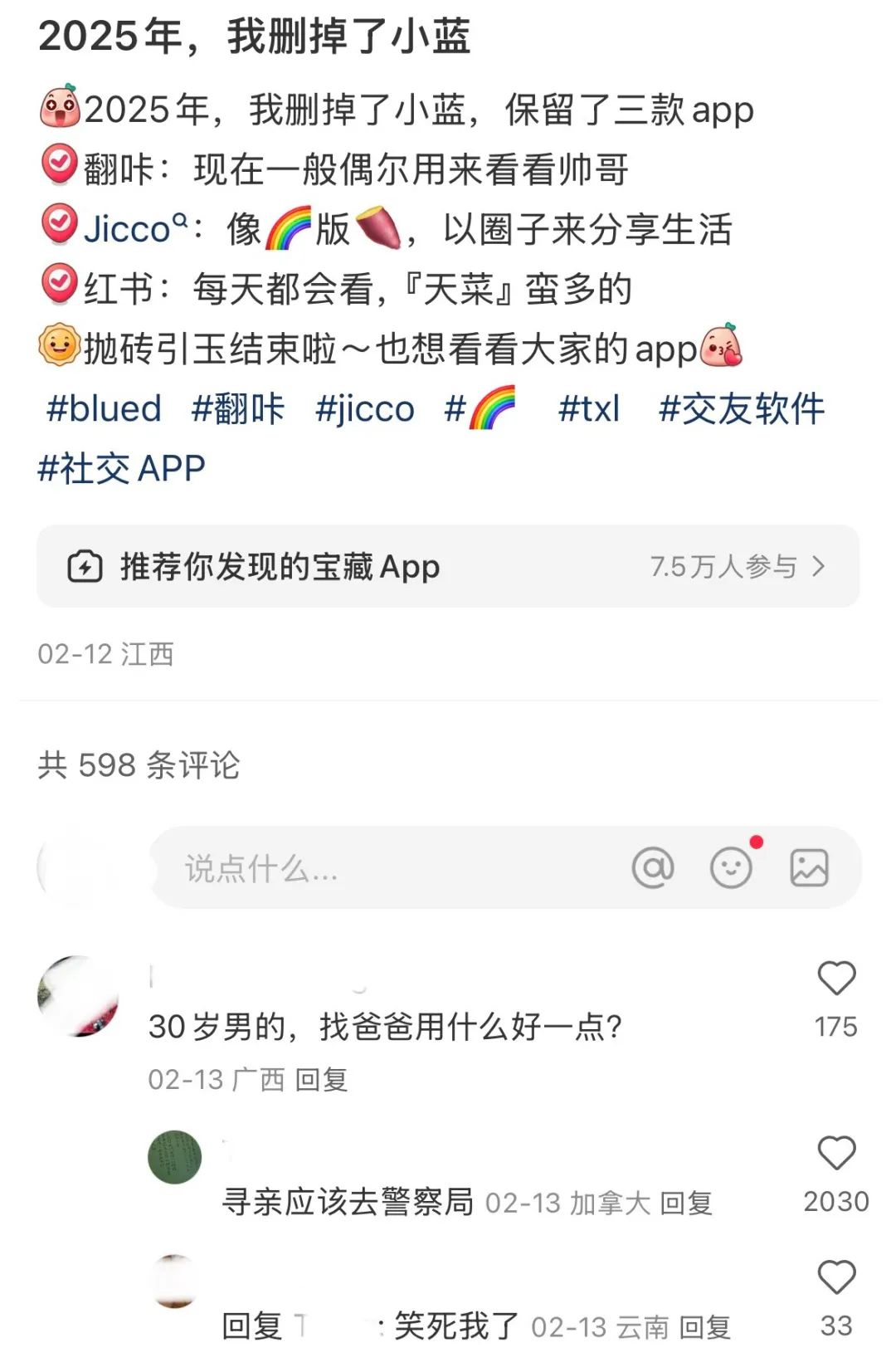The image size is (896, 1372).
Task: Open the emoji picker in comment box
Action: (731, 868)
